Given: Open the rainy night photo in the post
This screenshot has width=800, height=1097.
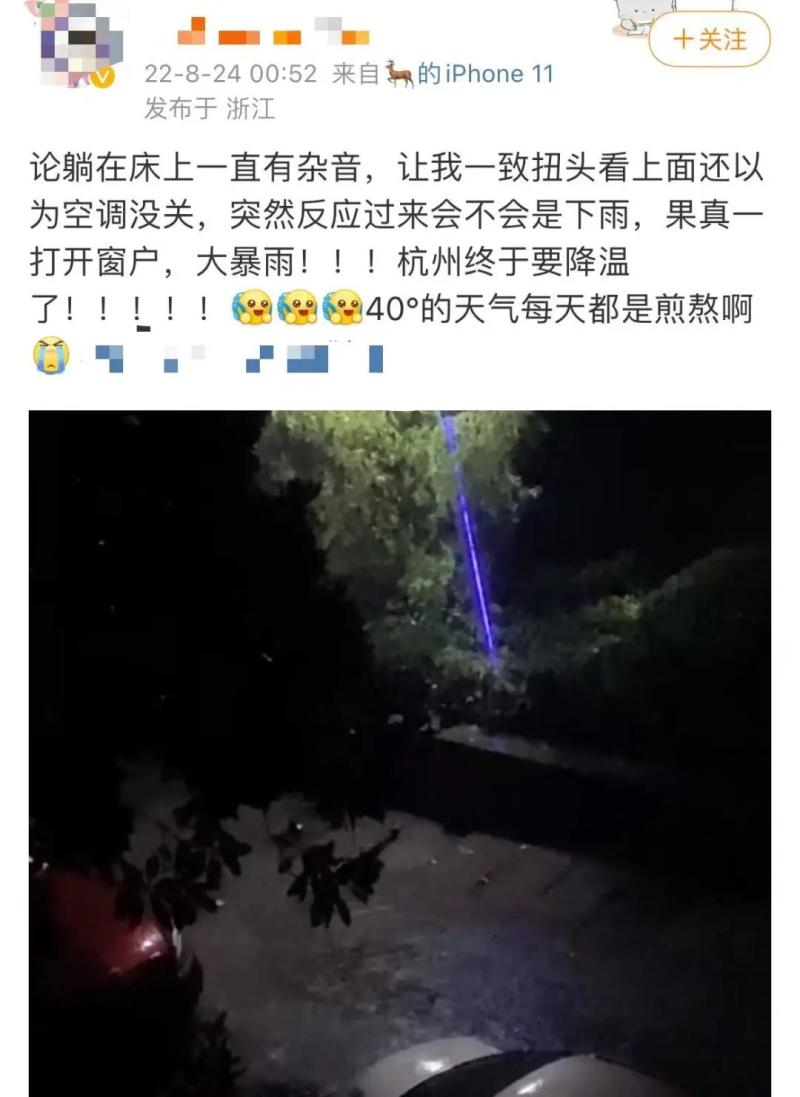Looking at the screenshot, I should point(400,752).
